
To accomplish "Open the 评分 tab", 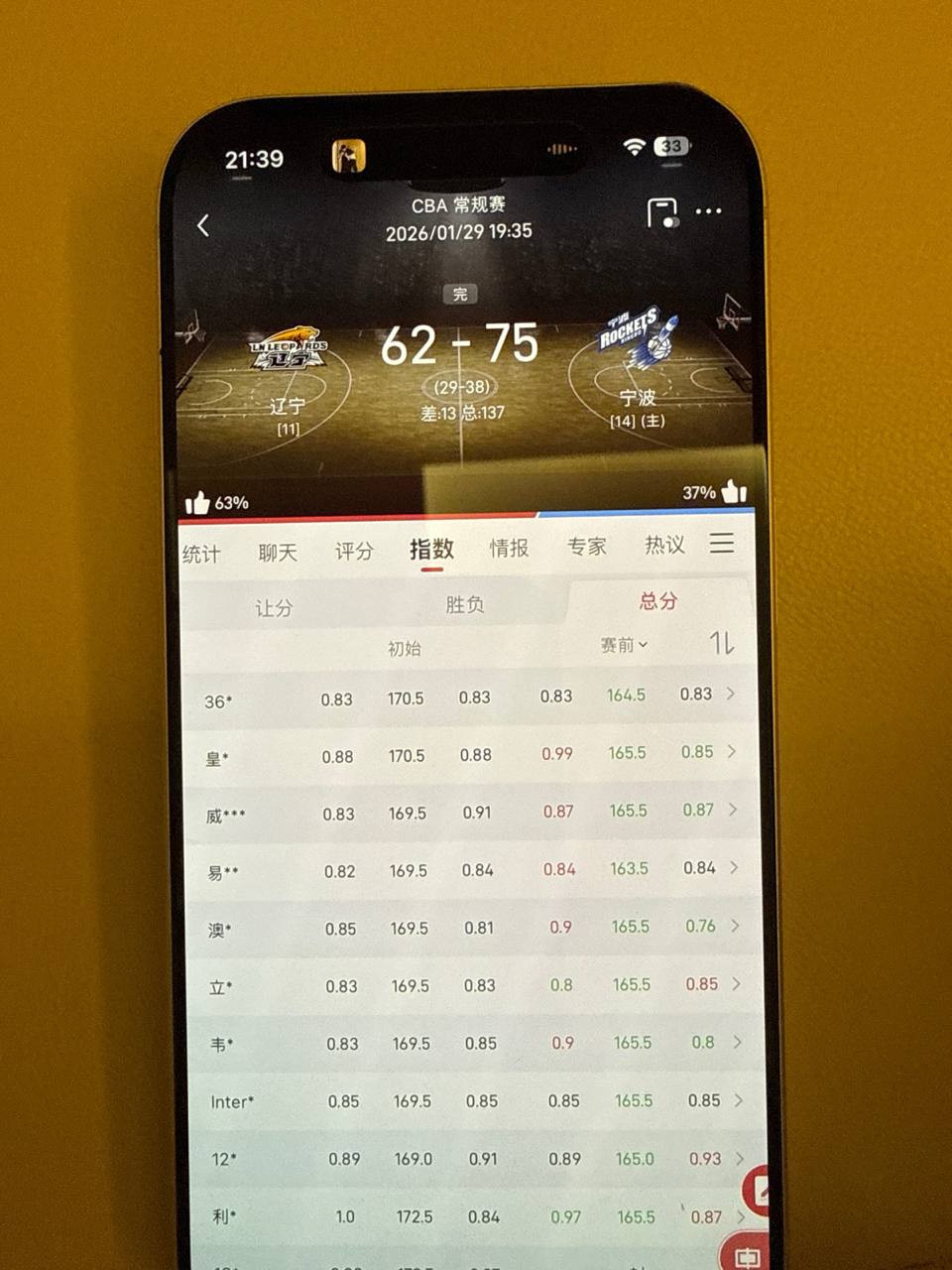I will 354,552.
